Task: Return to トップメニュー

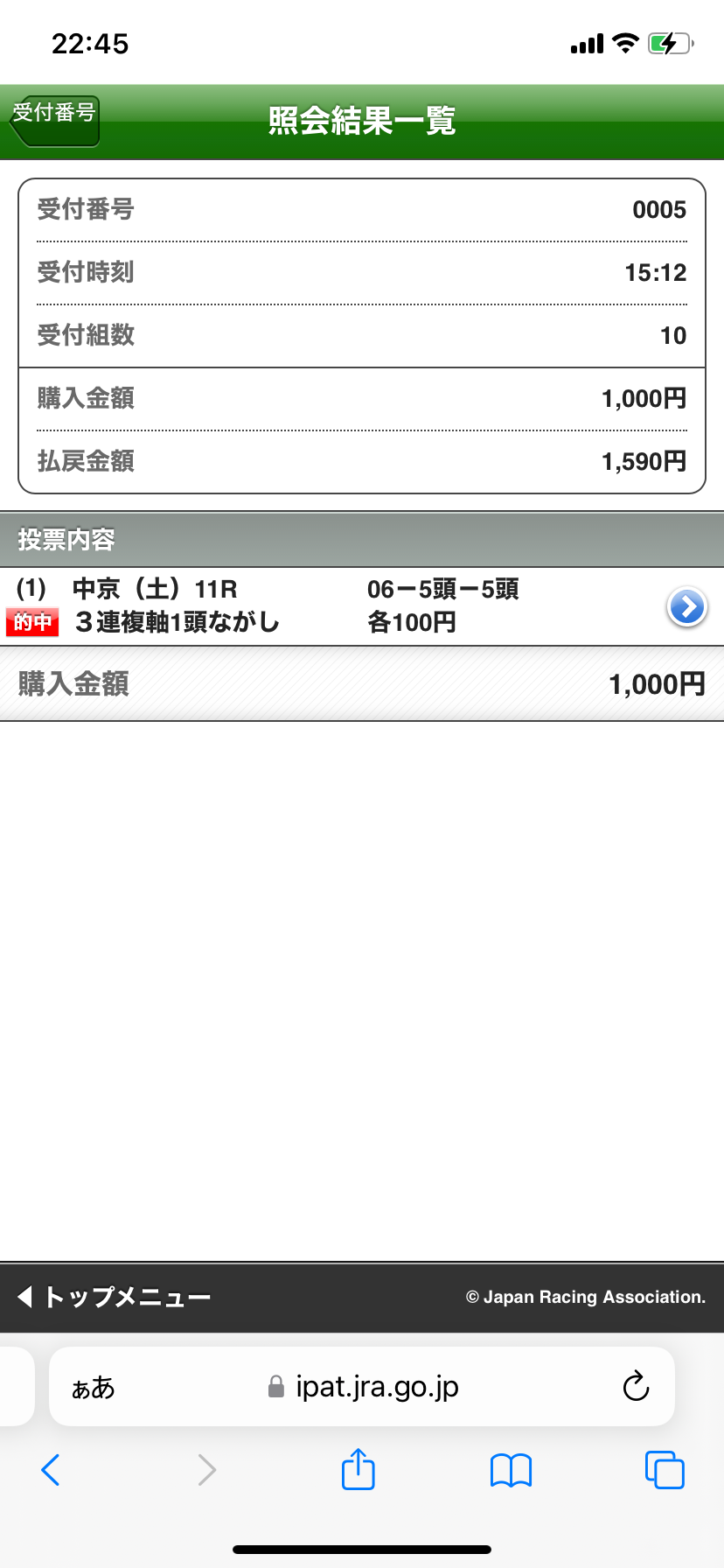Action: pyautogui.click(x=114, y=1297)
